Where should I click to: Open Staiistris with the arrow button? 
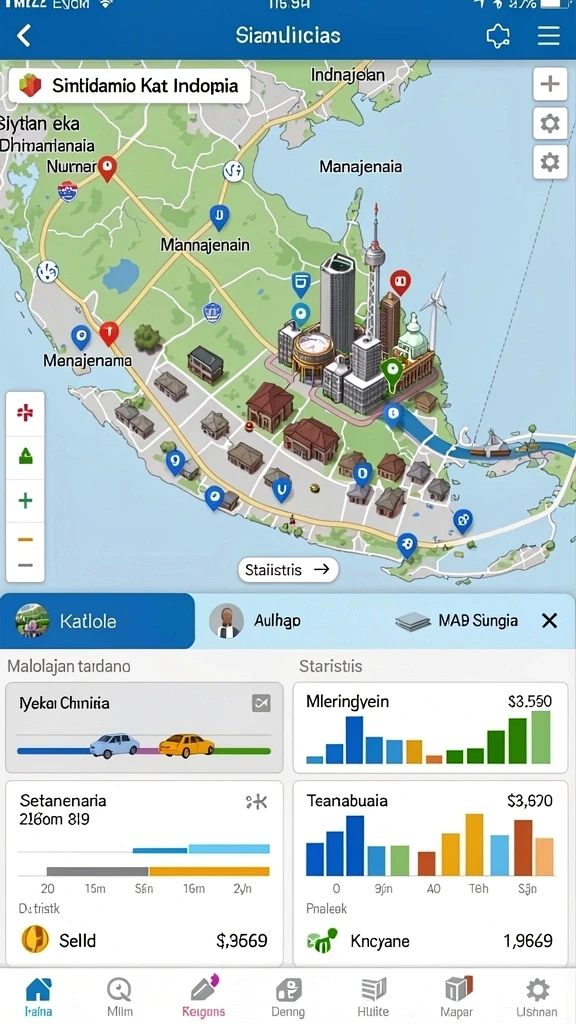(288, 569)
